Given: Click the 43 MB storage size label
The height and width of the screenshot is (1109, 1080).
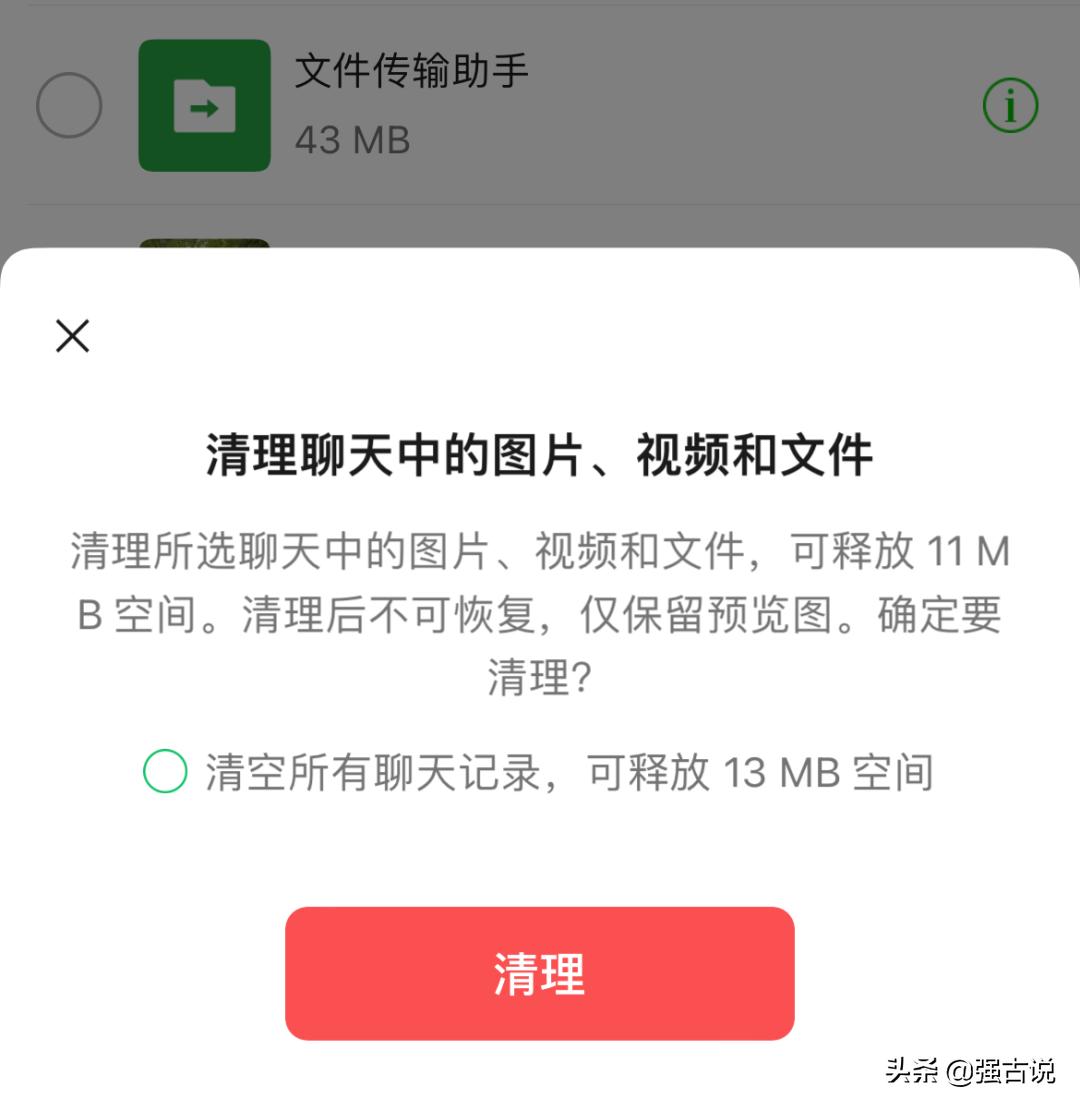Looking at the screenshot, I should (352, 140).
